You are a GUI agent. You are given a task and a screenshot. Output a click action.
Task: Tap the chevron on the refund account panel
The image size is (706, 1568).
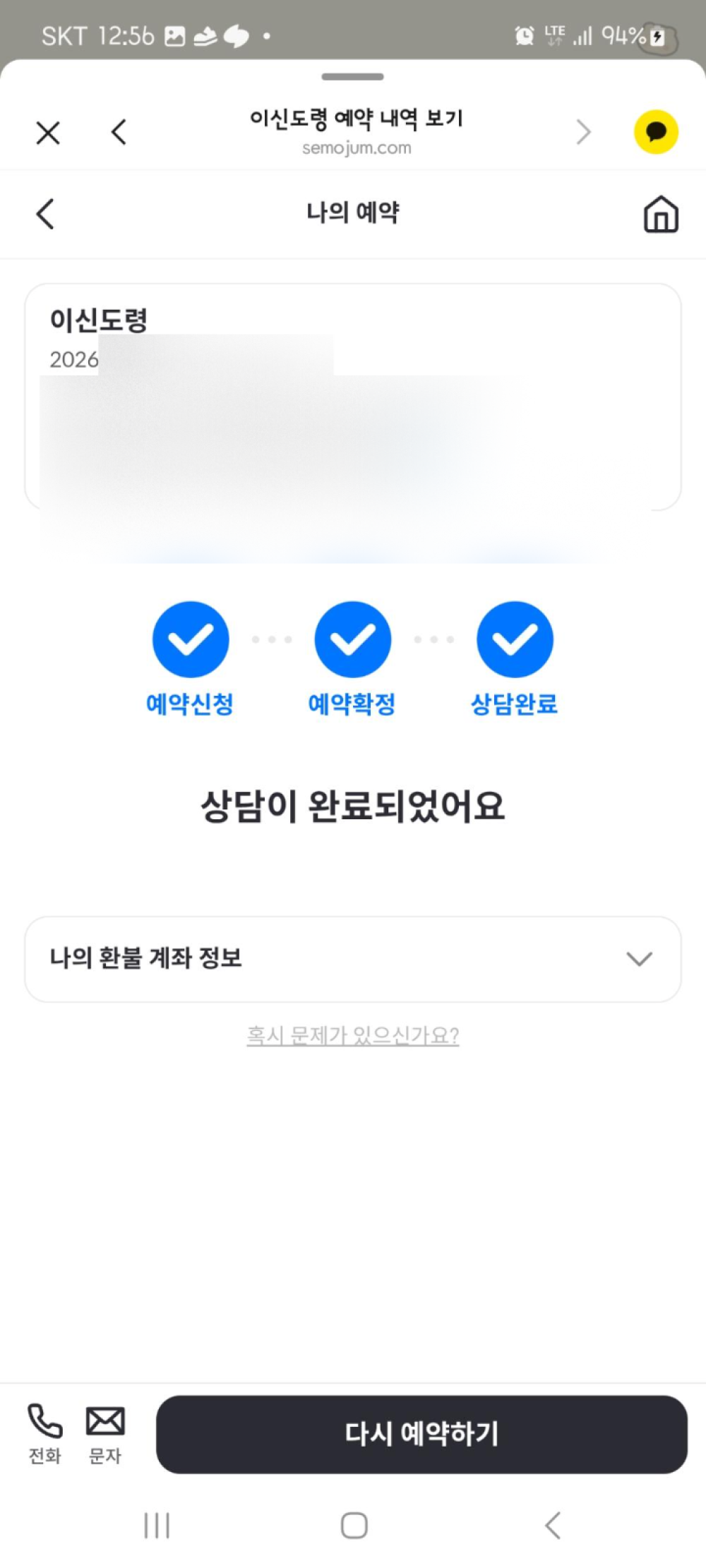pos(639,958)
